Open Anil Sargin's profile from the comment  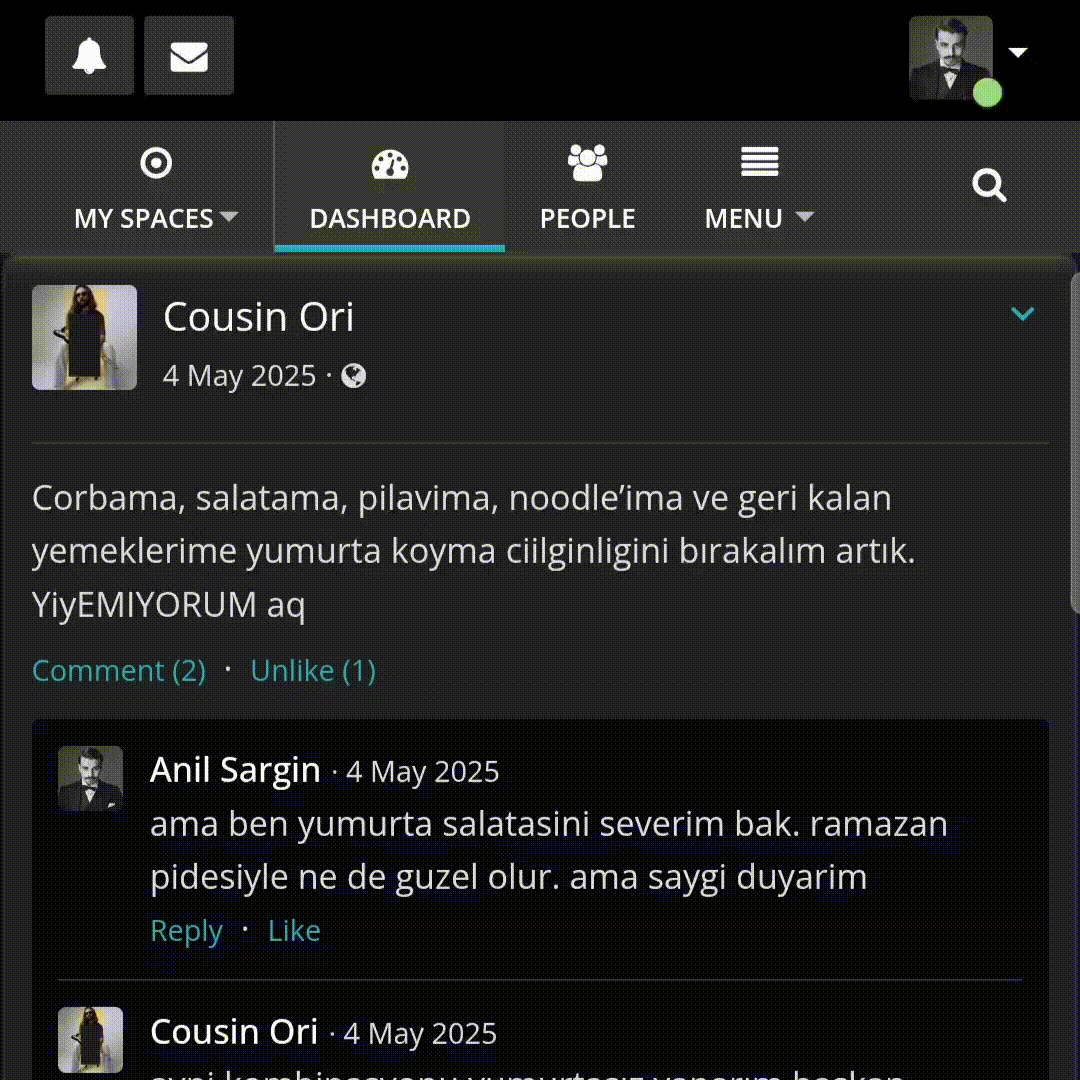235,770
